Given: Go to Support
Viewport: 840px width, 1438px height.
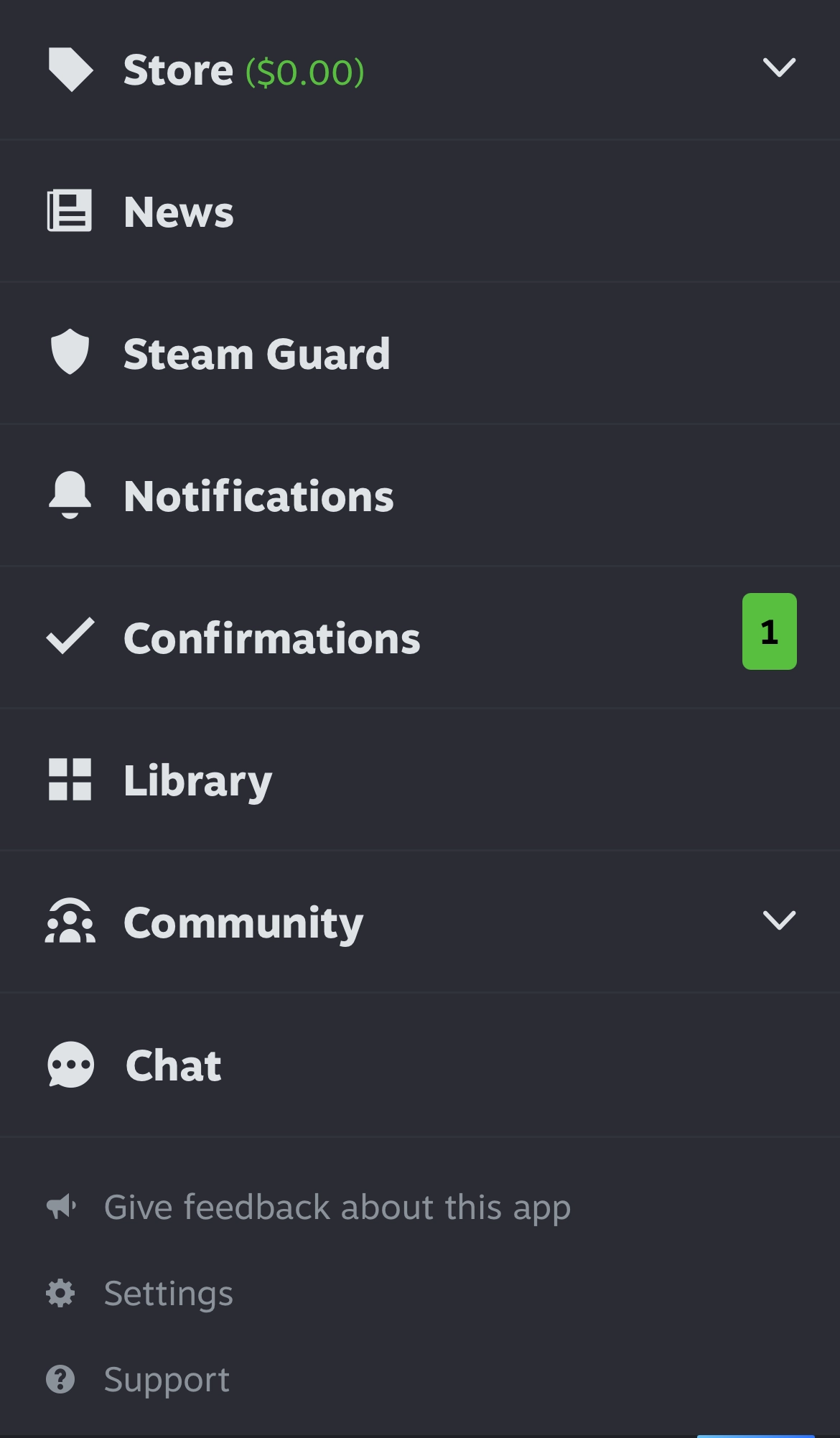Looking at the screenshot, I should click(167, 1379).
